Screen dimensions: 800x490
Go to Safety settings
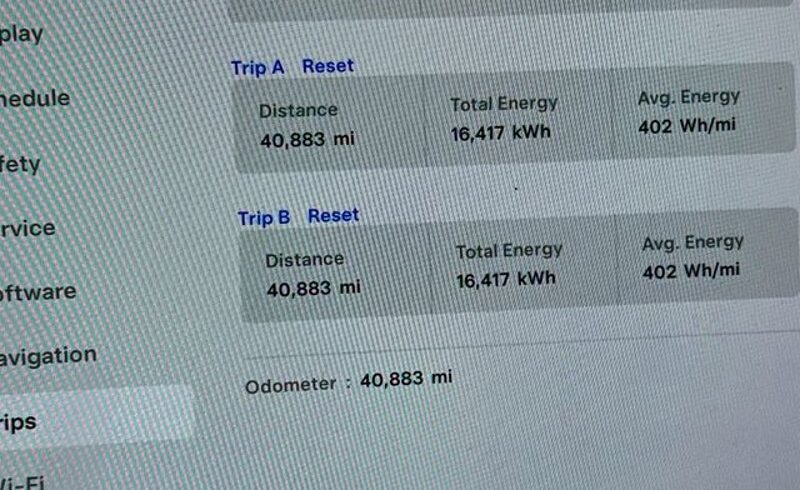20,163
